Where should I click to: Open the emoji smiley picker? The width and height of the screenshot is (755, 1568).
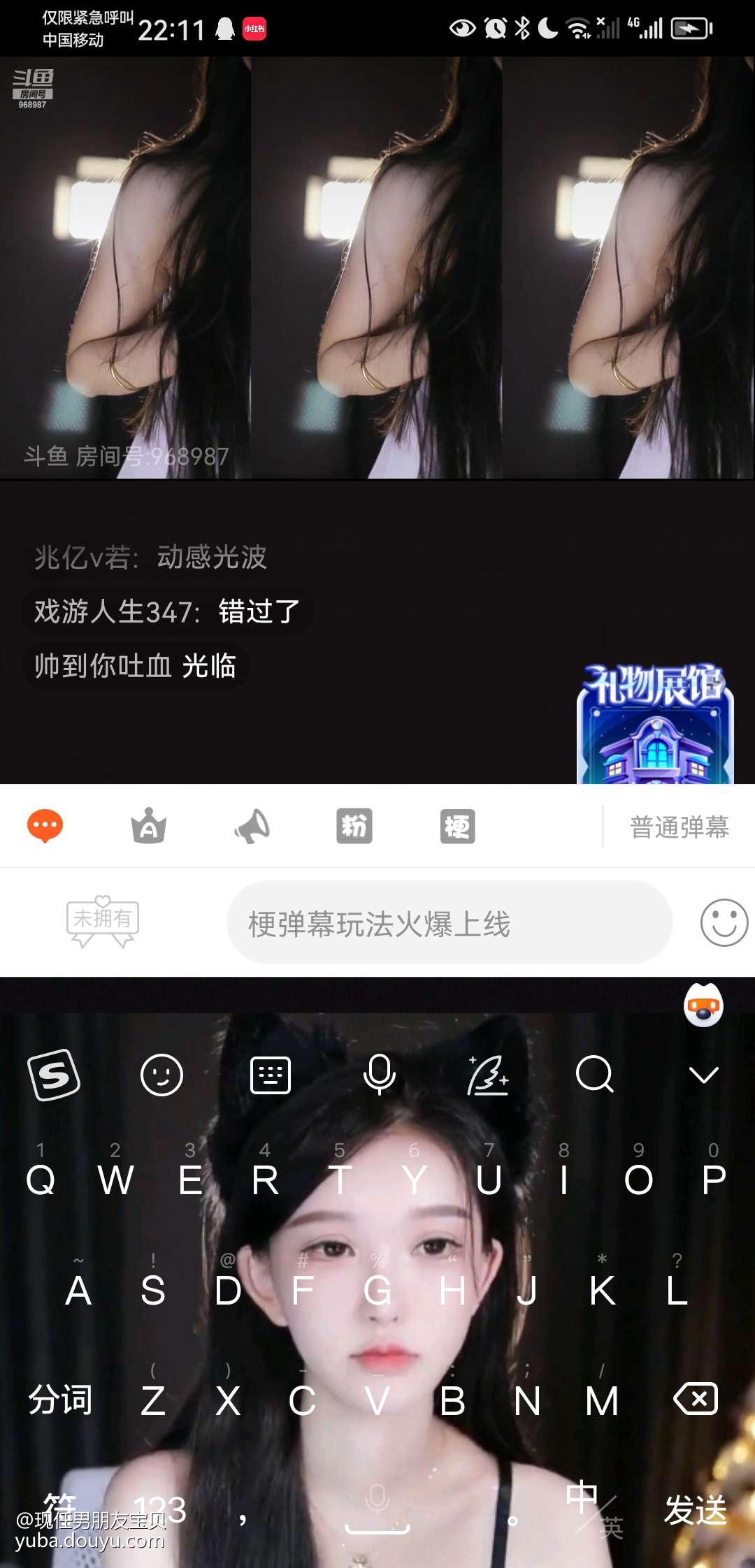[724, 922]
